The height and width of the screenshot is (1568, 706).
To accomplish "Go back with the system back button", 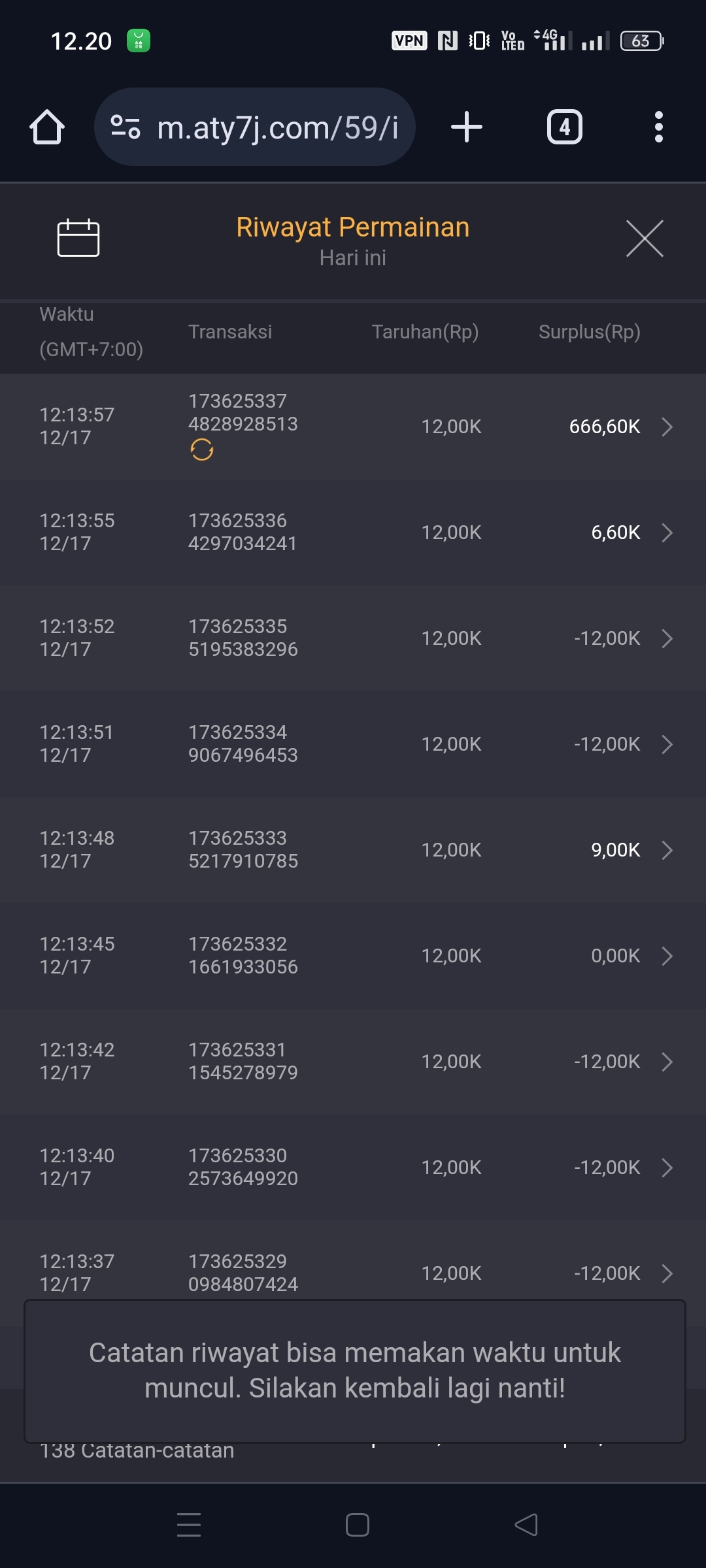I will point(526,1525).
